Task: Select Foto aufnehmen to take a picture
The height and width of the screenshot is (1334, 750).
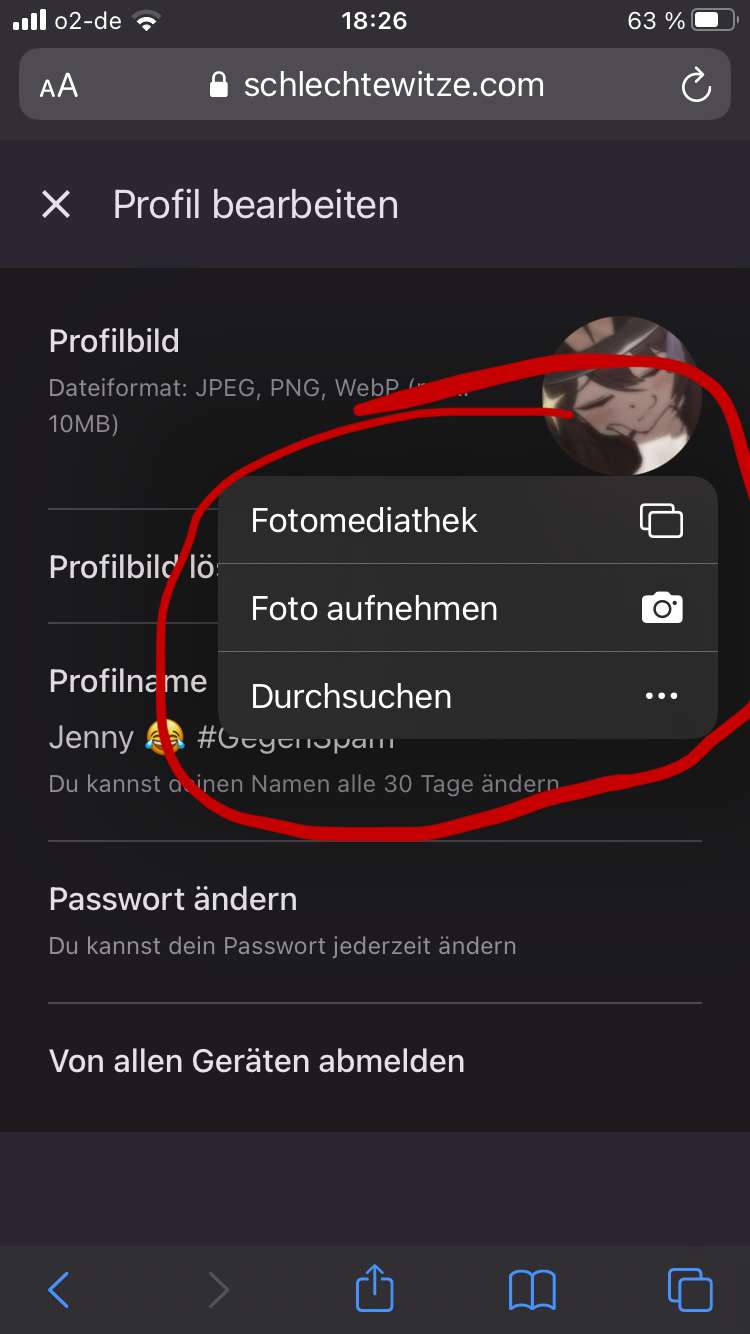Action: (x=467, y=608)
